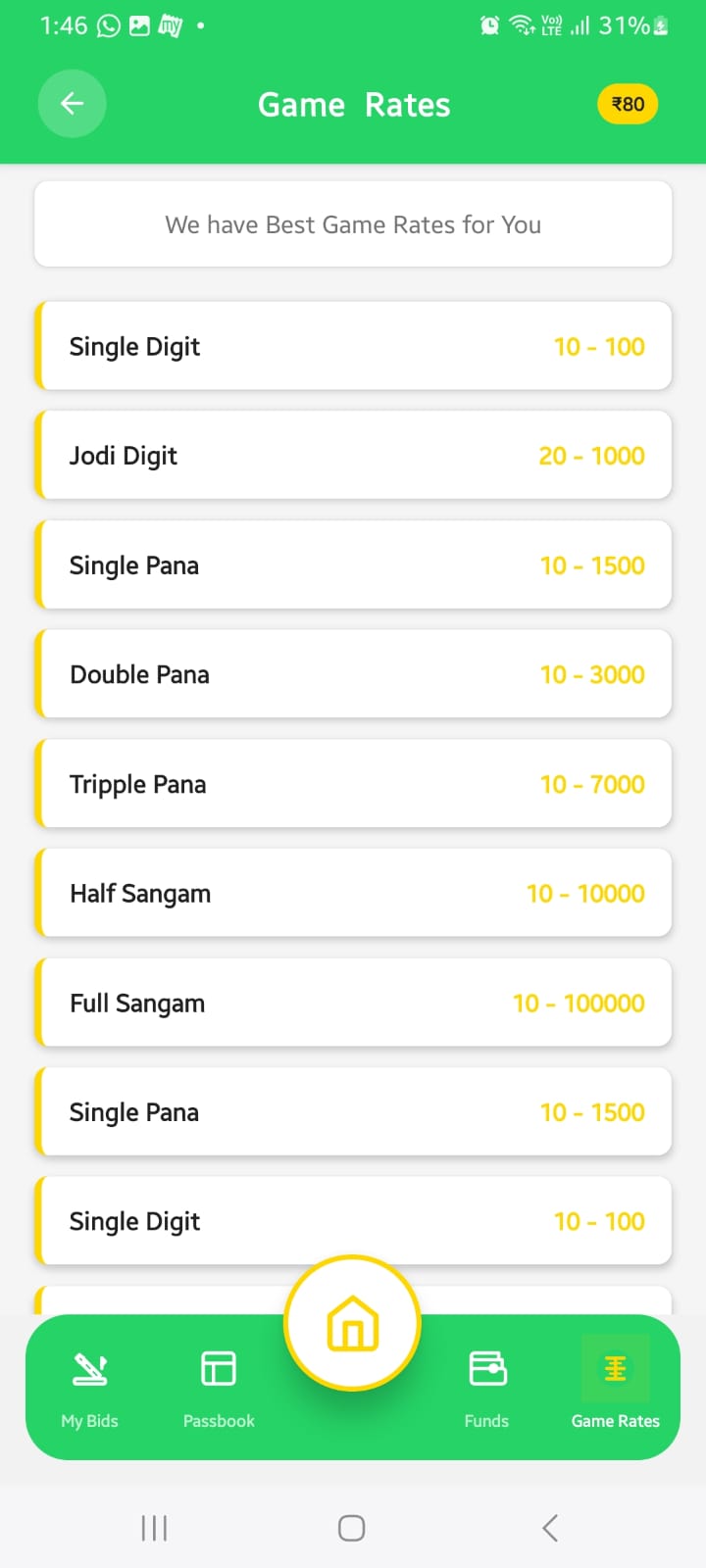
Task: Open the system recent apps view
Action: (154, 1527)
